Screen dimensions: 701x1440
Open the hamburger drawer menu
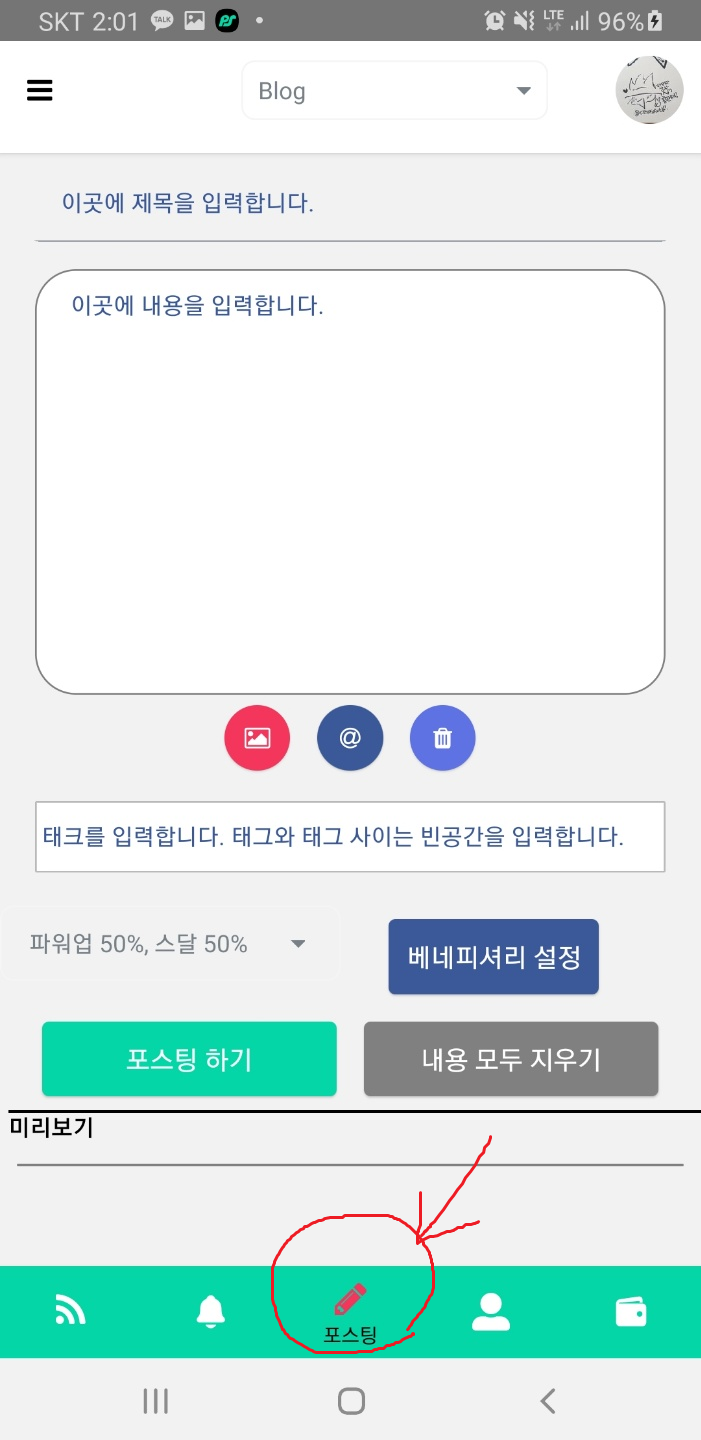click(39, 91)
